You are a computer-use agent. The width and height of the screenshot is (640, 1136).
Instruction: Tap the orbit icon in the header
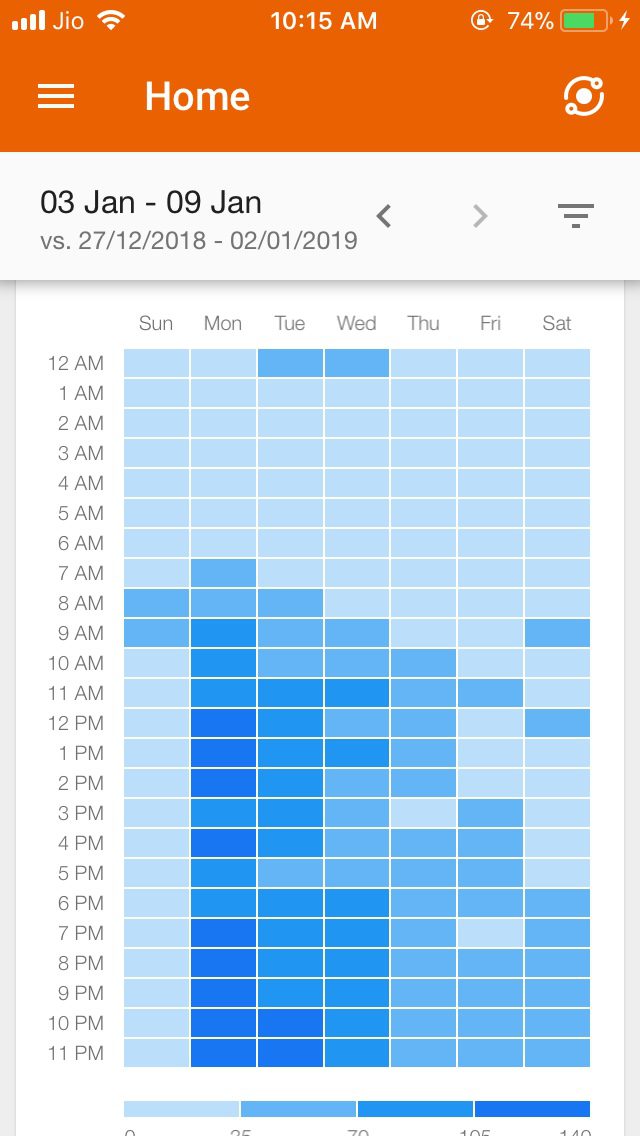[584, 96]
